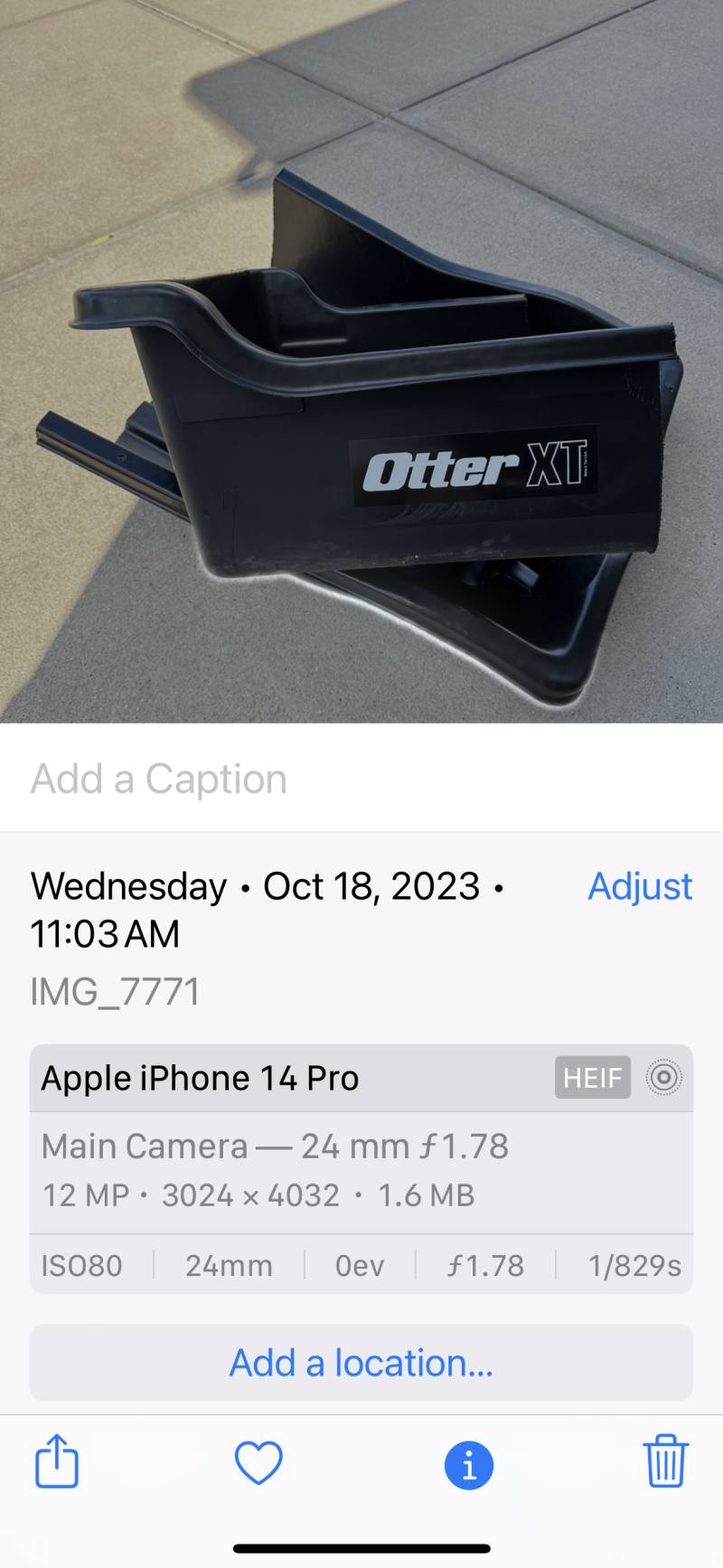
Task: Delete this photo with trash icon
Action: click(x=666, y=1460)
